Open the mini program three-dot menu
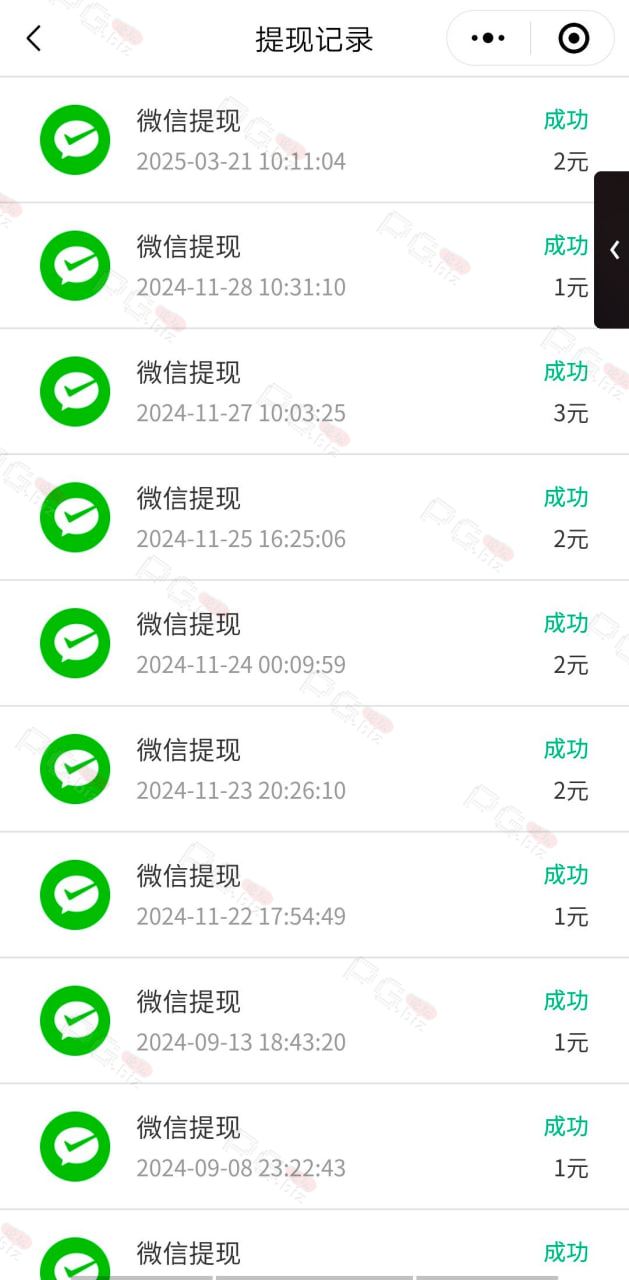The width and height of the screenshot is (629, 1280). click(x=488, y=39)
